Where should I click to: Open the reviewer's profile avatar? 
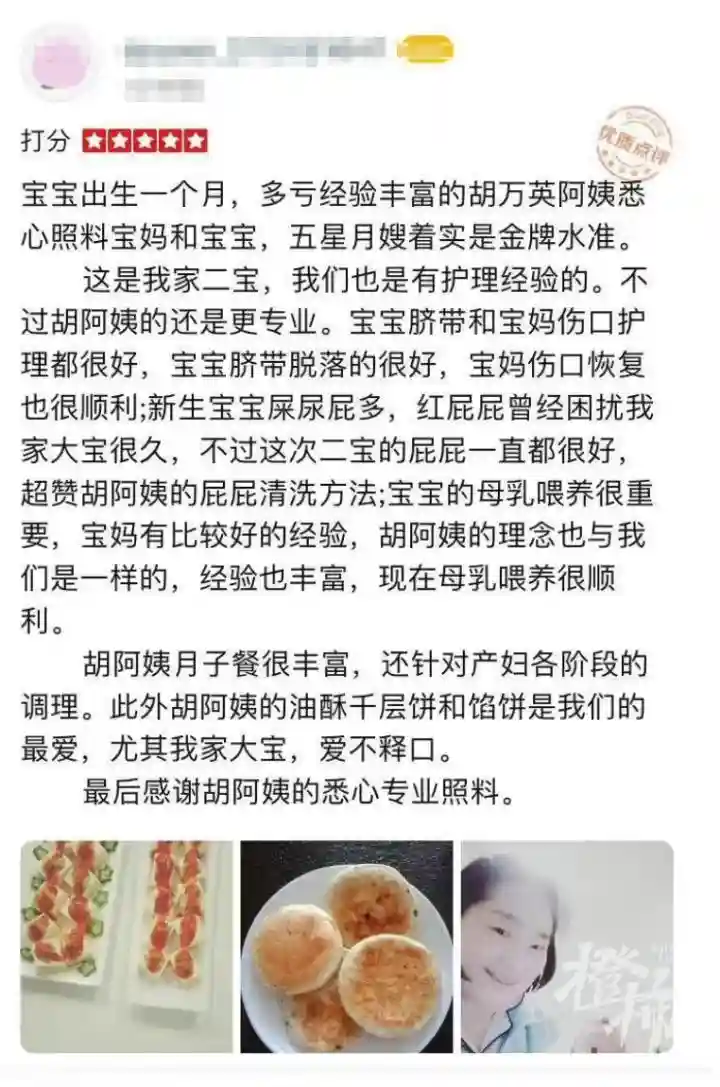pyautogui.click(x=58, y=62)
